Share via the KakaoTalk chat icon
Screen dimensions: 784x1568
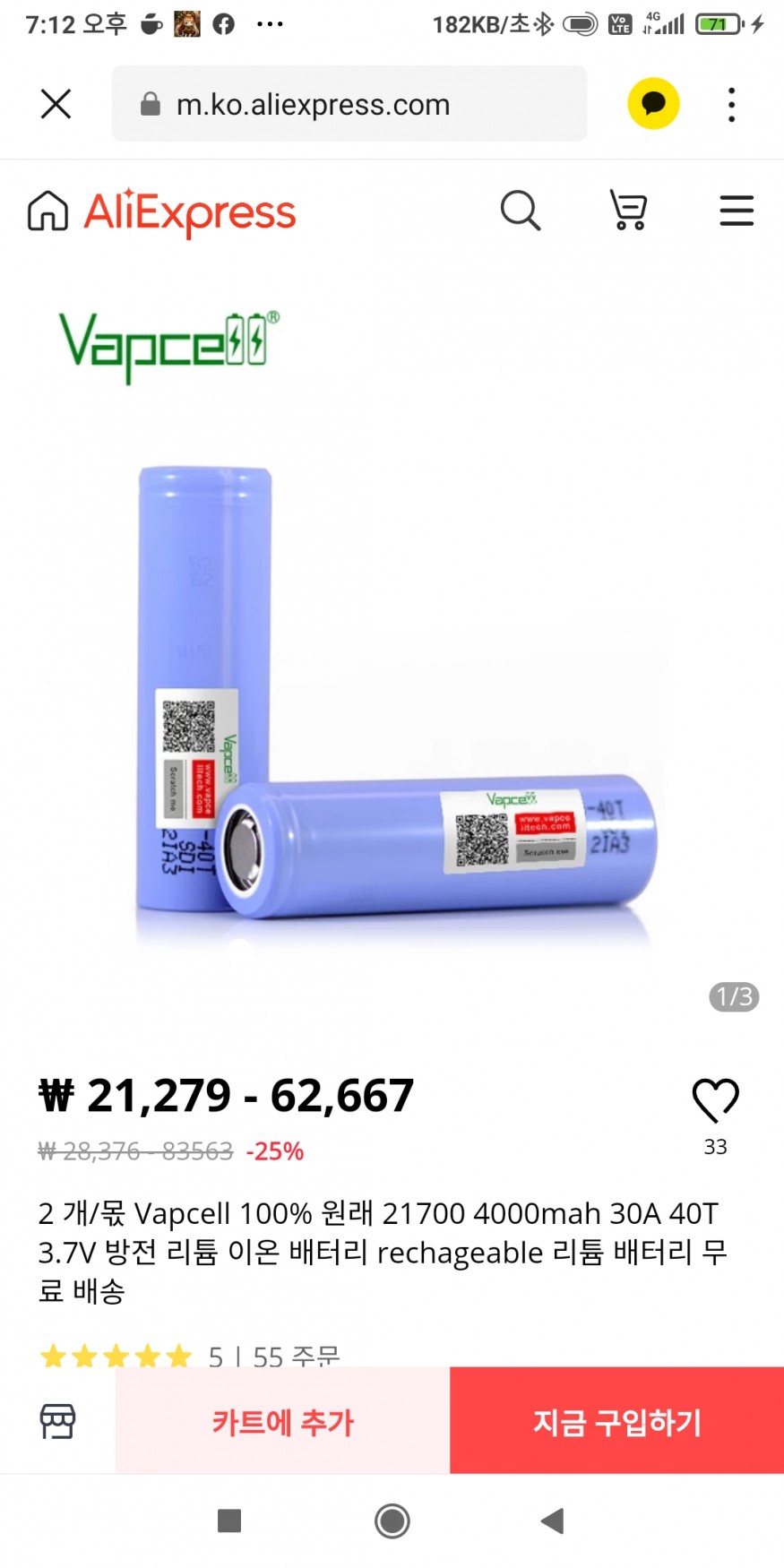653,104
